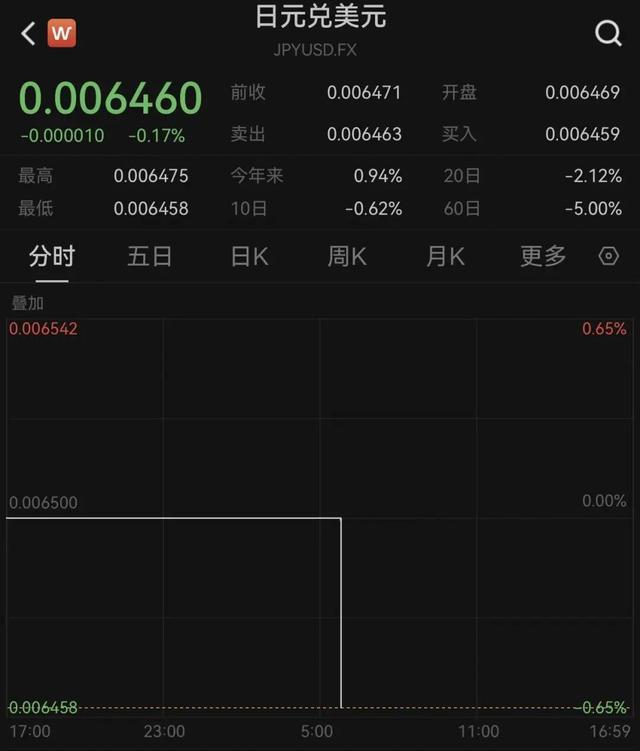
Task: Open the search icon
Action: [608, 34]
